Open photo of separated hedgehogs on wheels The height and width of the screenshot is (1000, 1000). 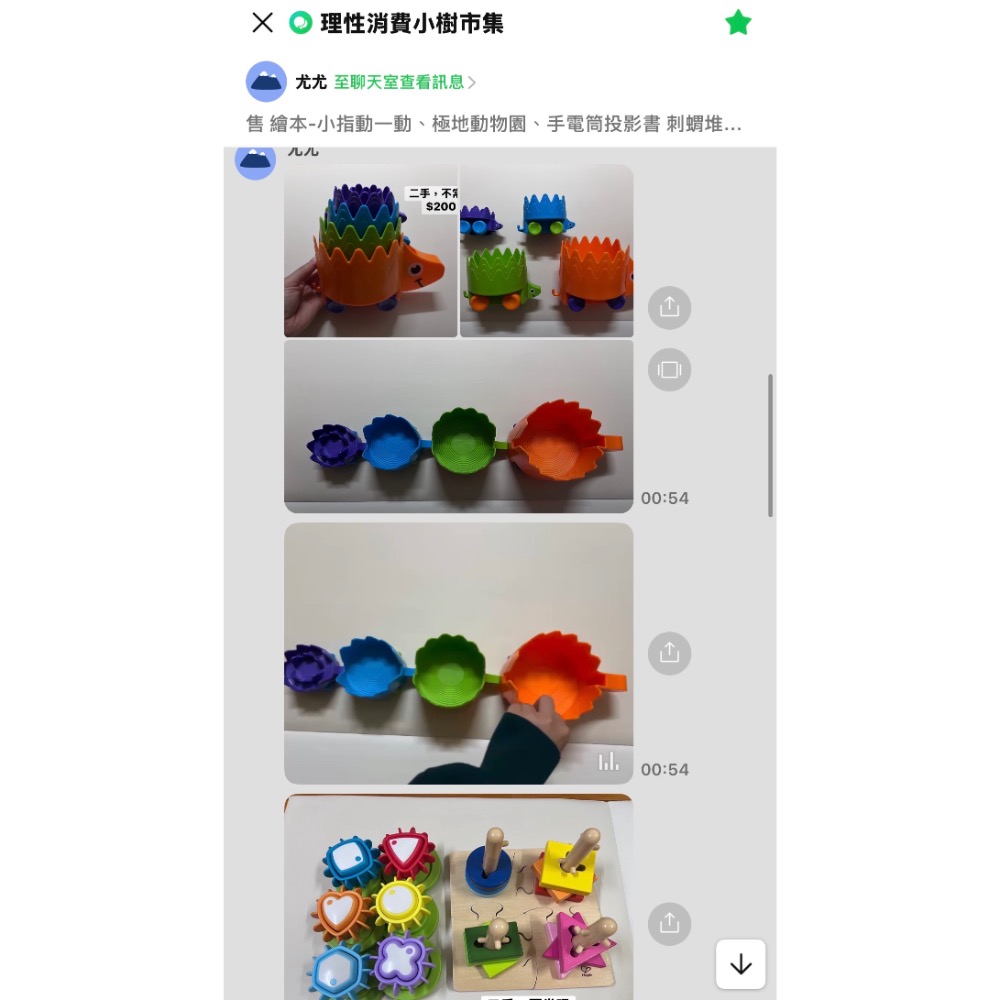click(547, 251)
